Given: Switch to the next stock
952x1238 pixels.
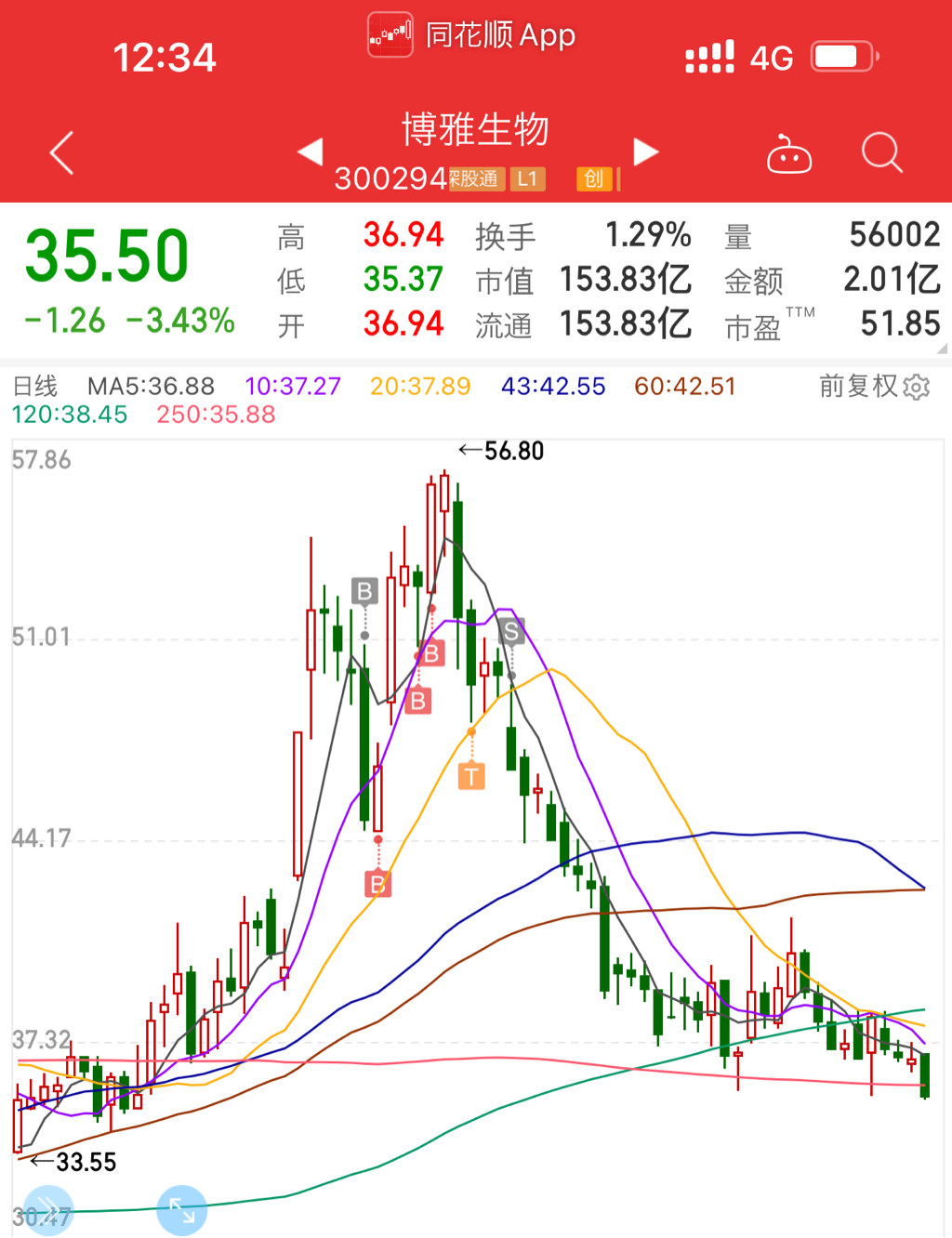Looking at the screenshot, I should click(645, 151).
